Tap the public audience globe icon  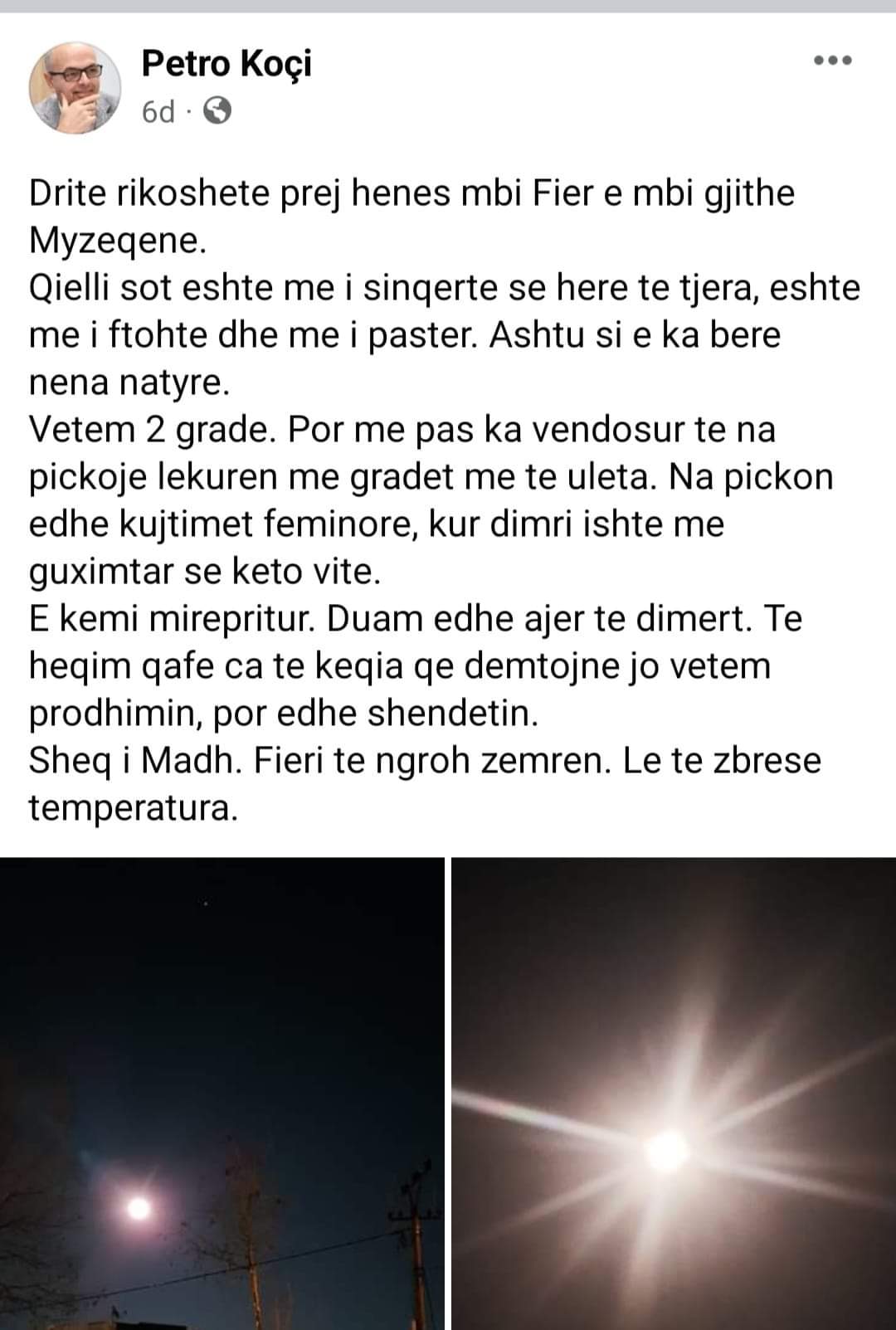[x=217, y=110]
